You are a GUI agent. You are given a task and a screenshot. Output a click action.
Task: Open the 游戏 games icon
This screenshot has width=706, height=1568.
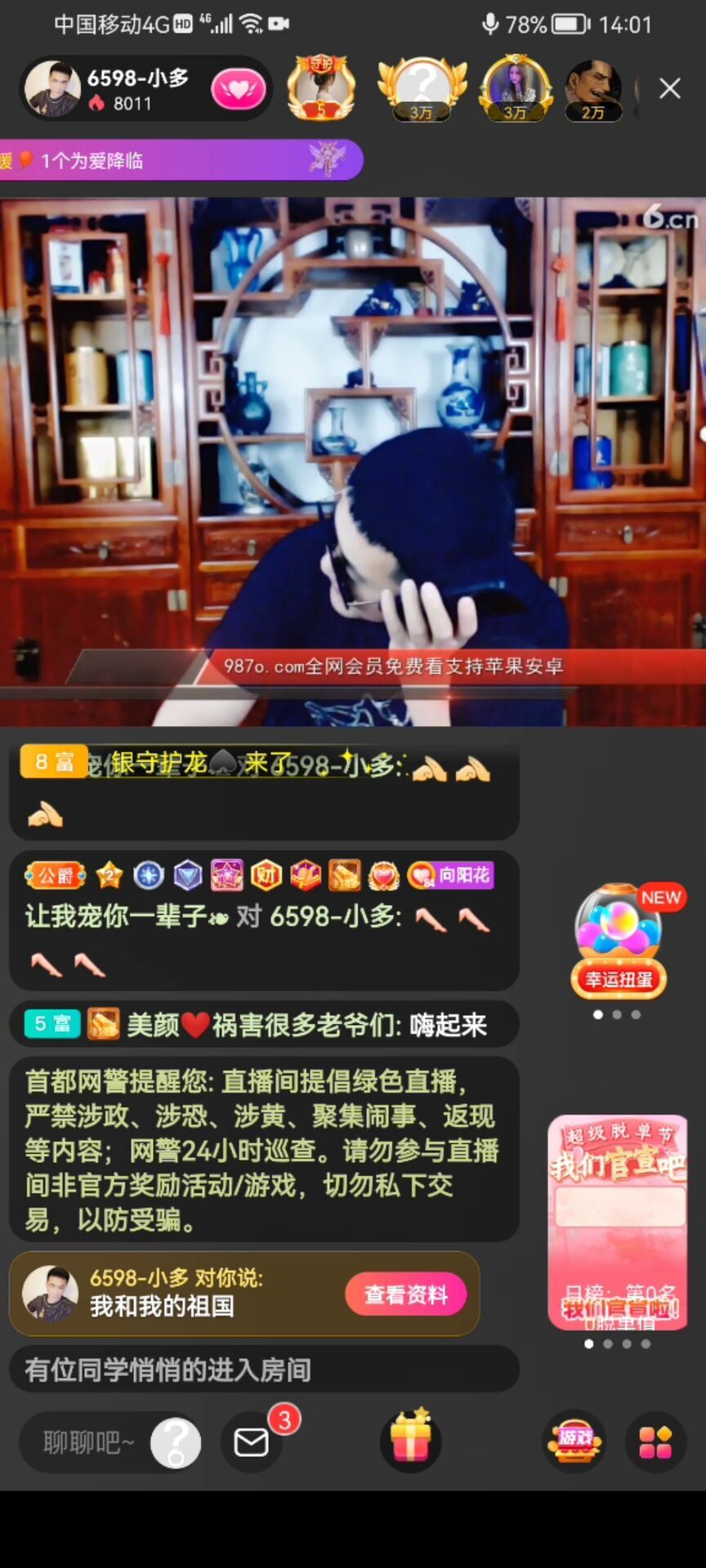[x=574, y=1441]
